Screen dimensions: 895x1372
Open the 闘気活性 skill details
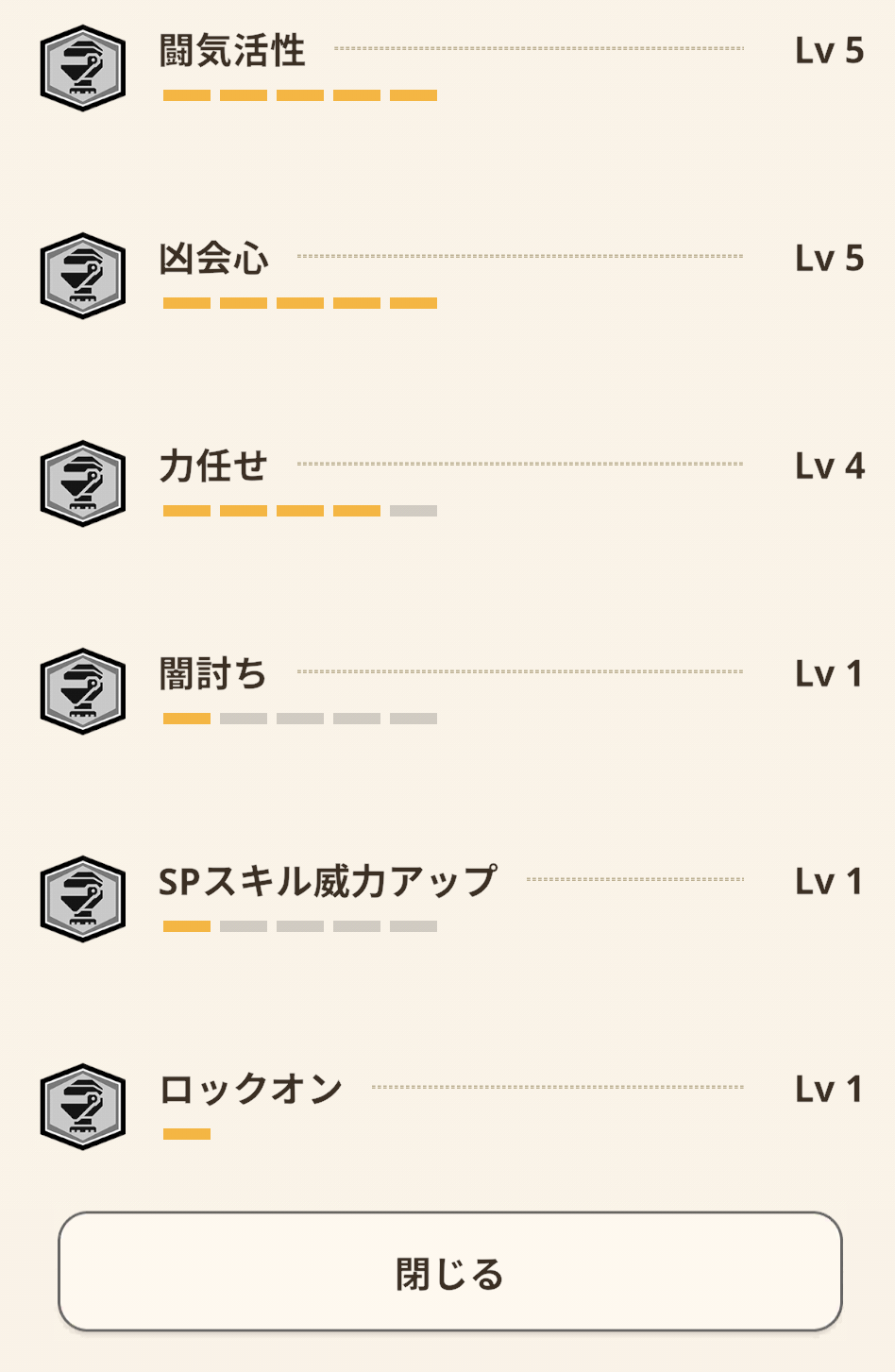pyautogui.click(x=232, y=52)
